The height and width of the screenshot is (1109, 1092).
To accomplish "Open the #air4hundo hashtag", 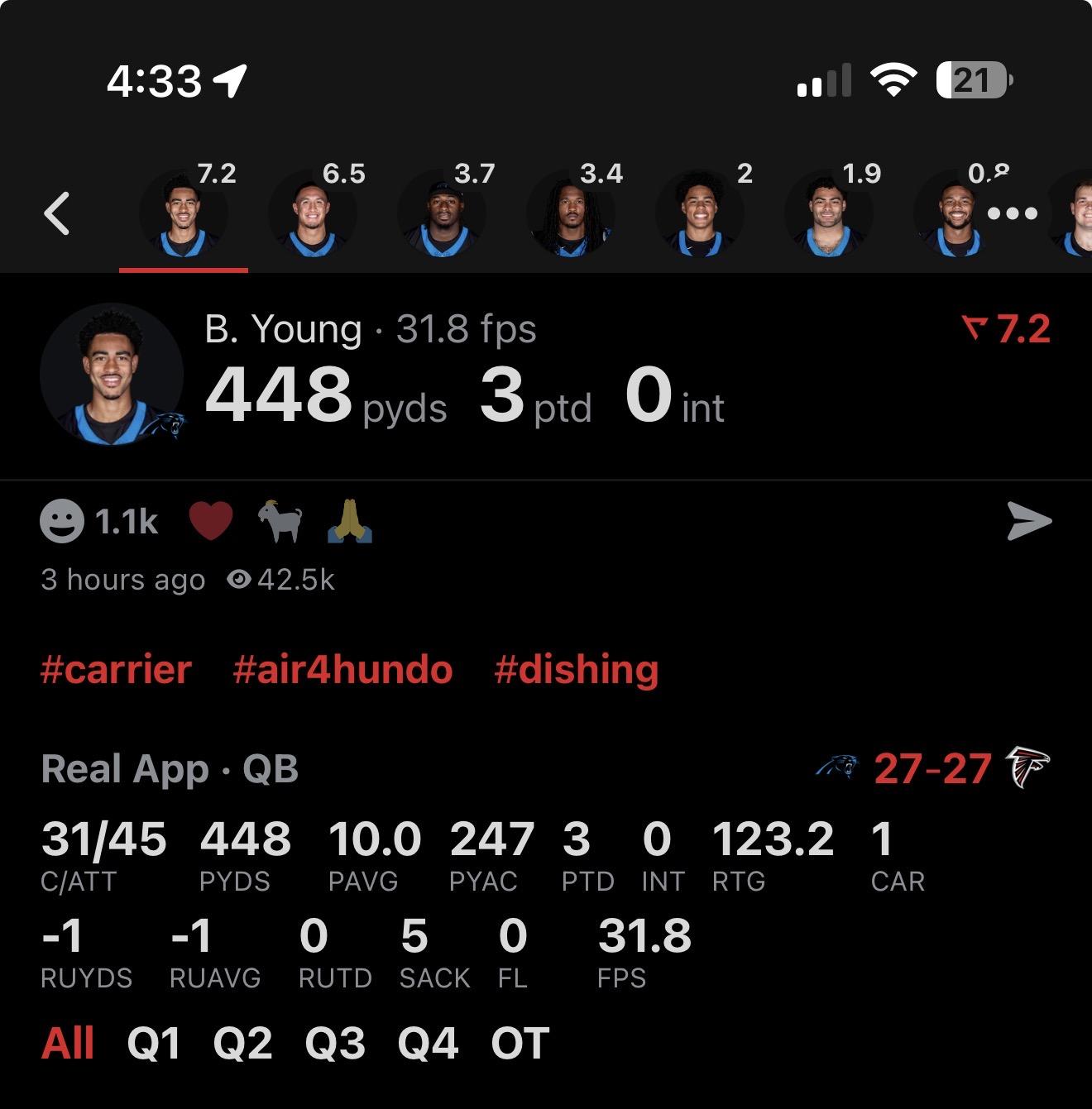I will coord(342,669).
